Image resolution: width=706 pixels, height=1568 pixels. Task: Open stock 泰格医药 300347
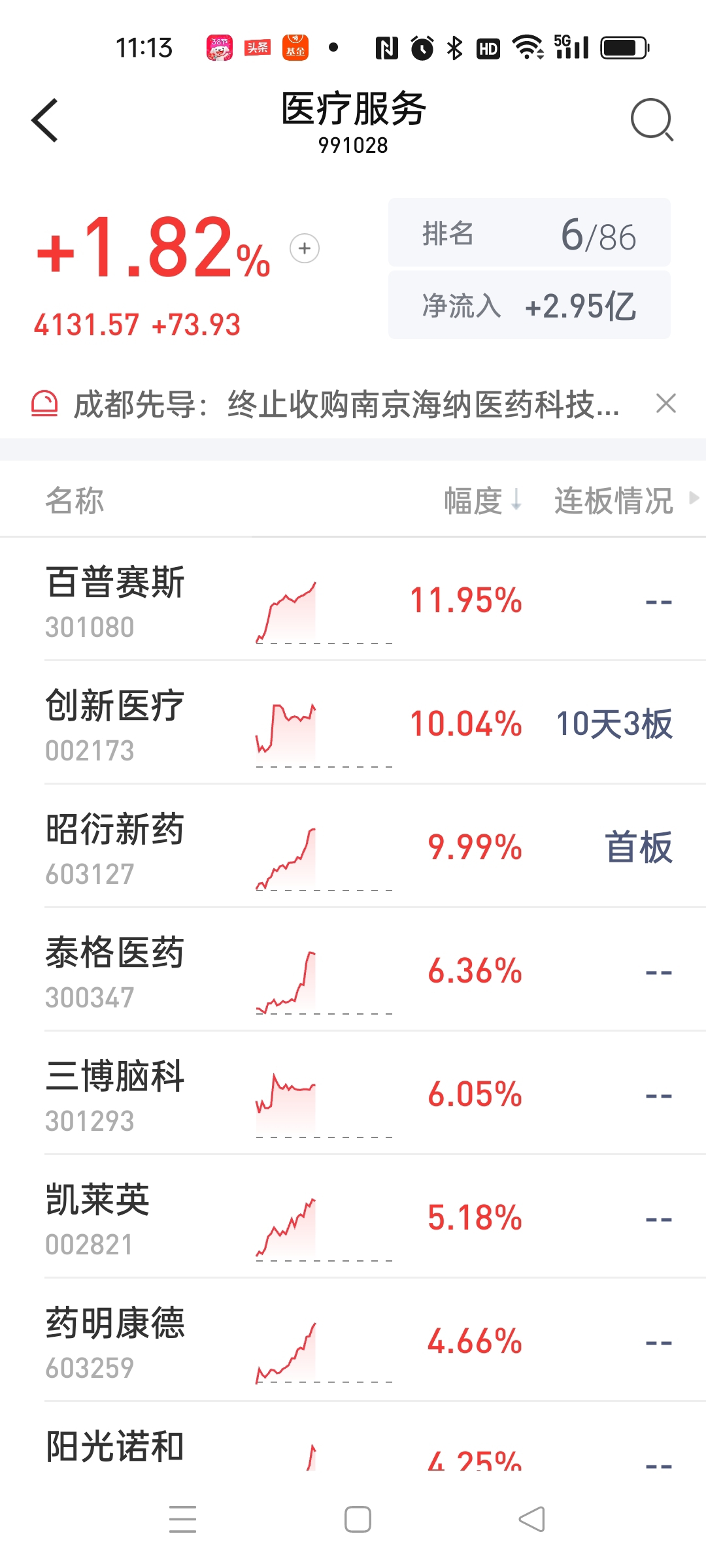pos(353,970)
